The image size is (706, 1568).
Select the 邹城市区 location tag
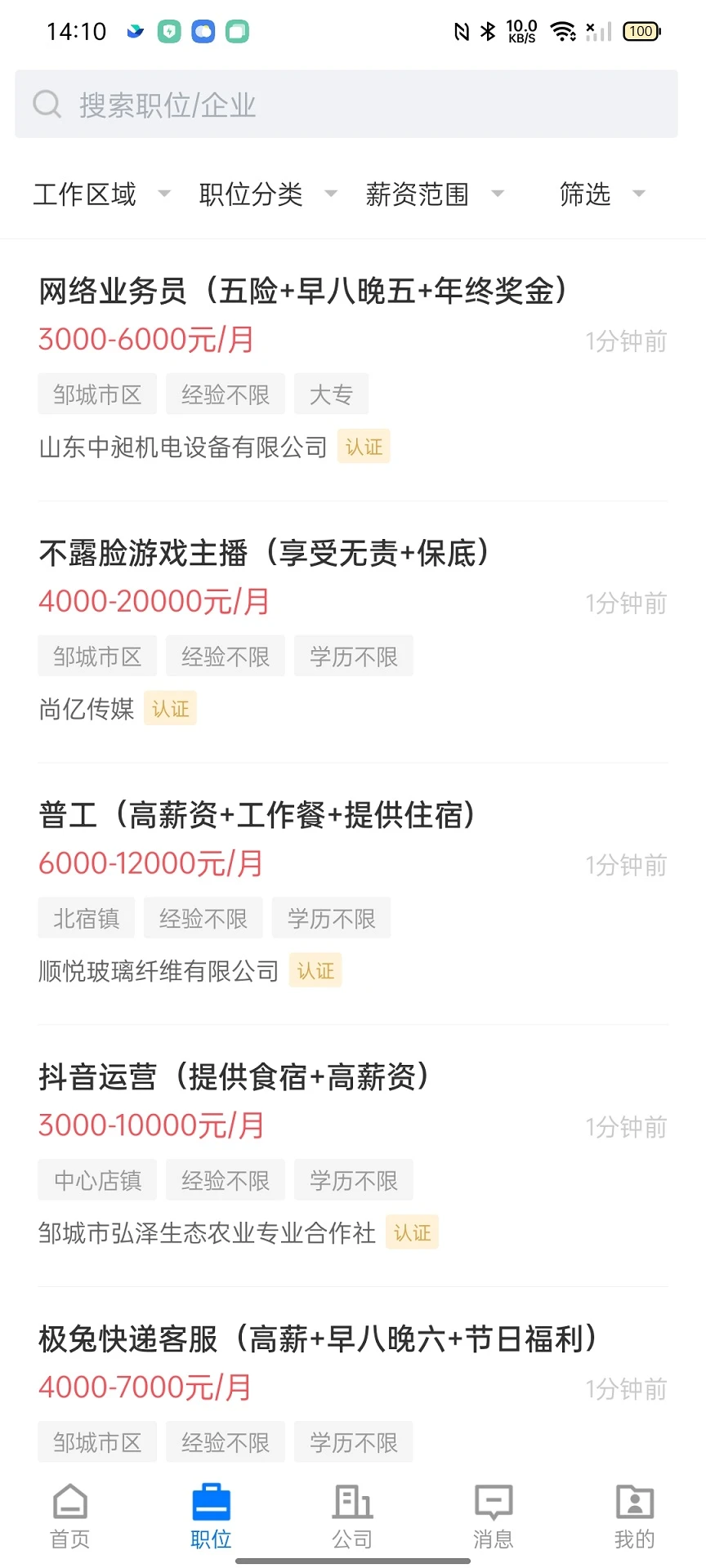(96, 394)
